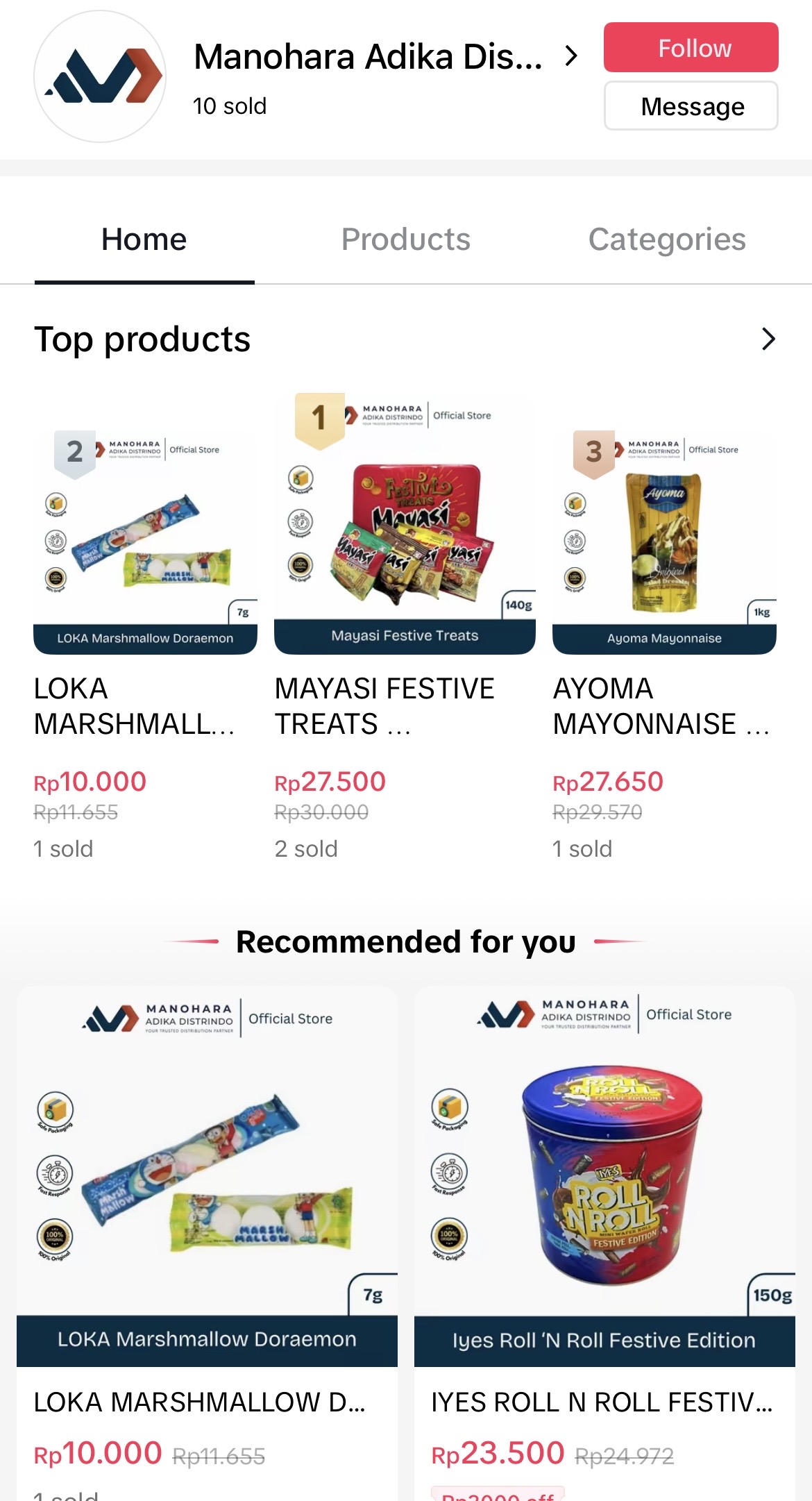Switch to the Products tab
The image size is (812, 1501).
coord(405,240)
